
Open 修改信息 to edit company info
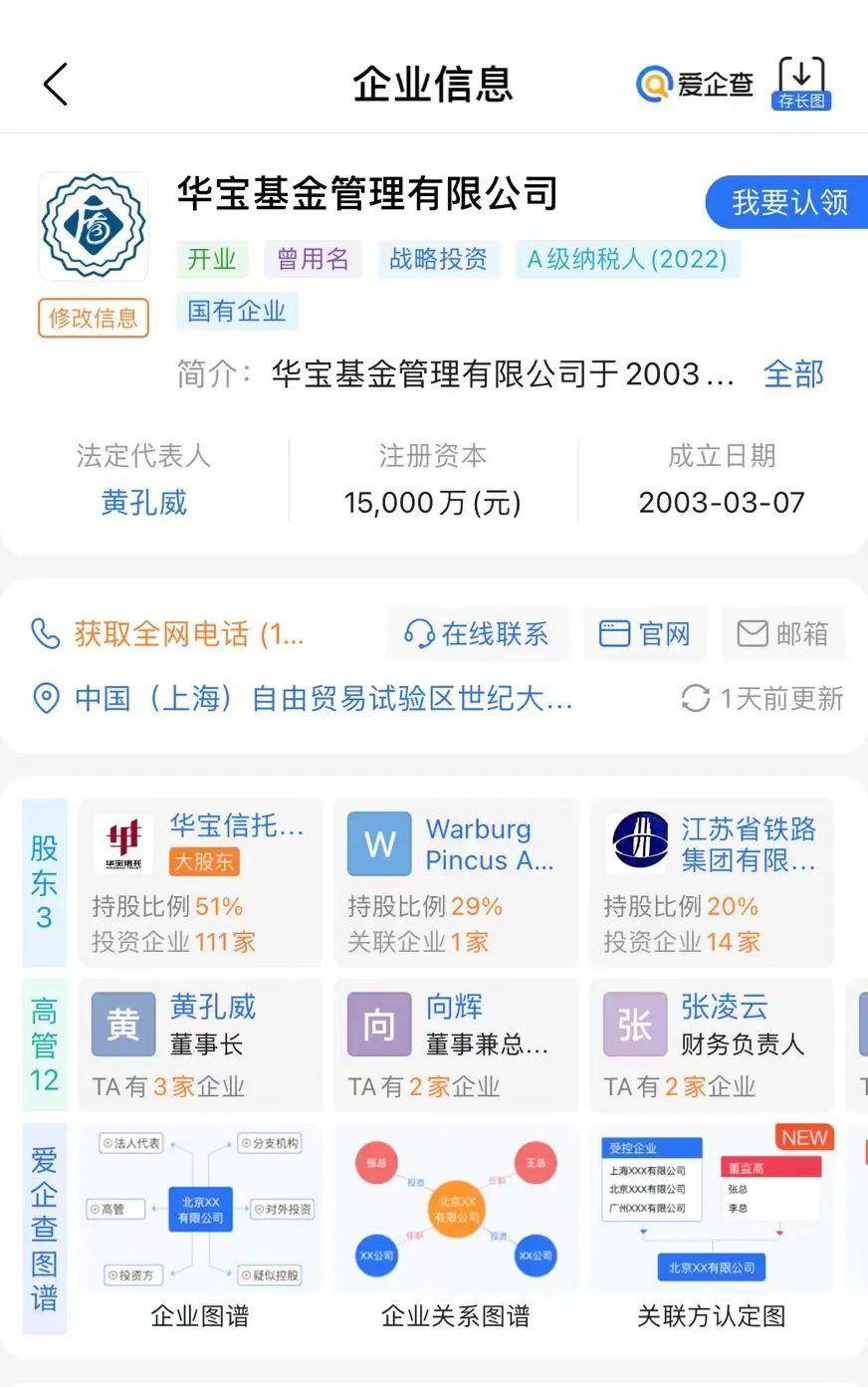[x=94, y=319]
